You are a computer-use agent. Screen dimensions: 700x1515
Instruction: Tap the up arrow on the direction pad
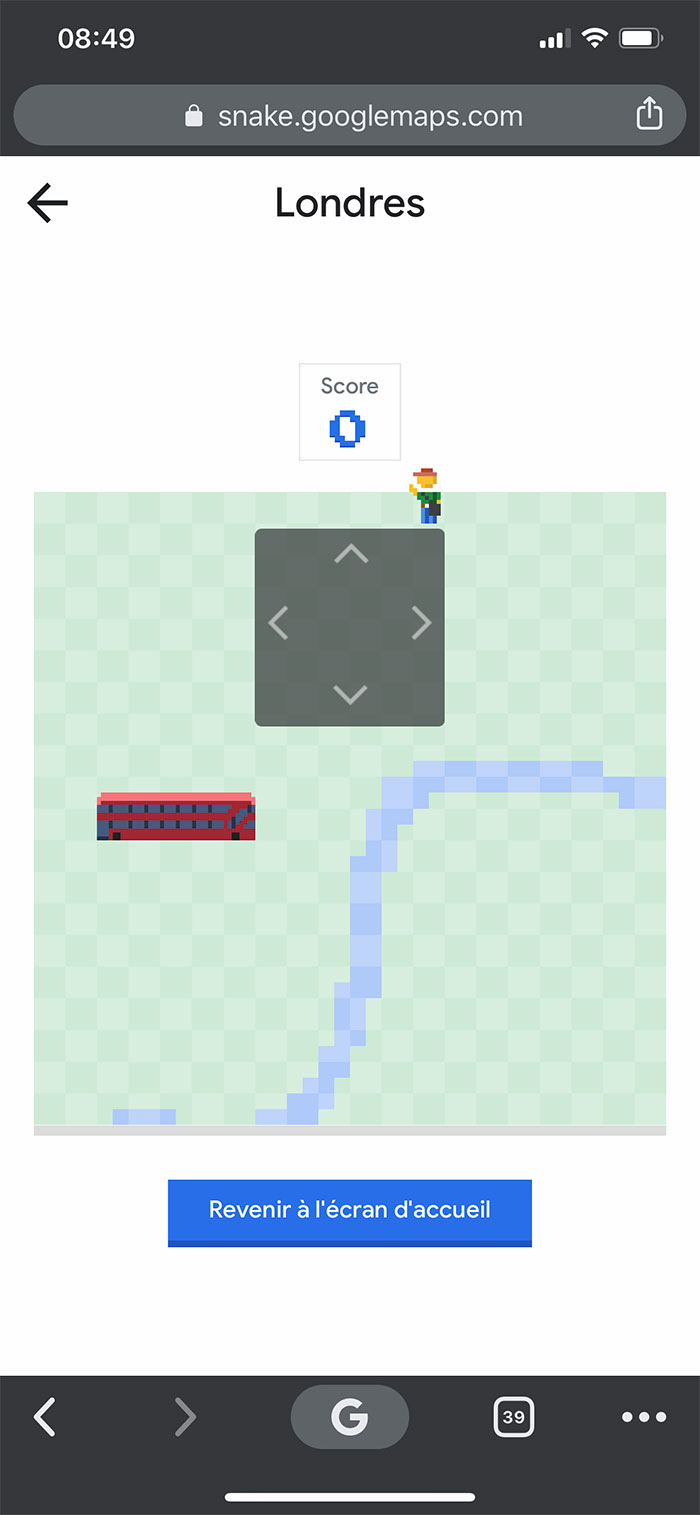click(350, 554)
